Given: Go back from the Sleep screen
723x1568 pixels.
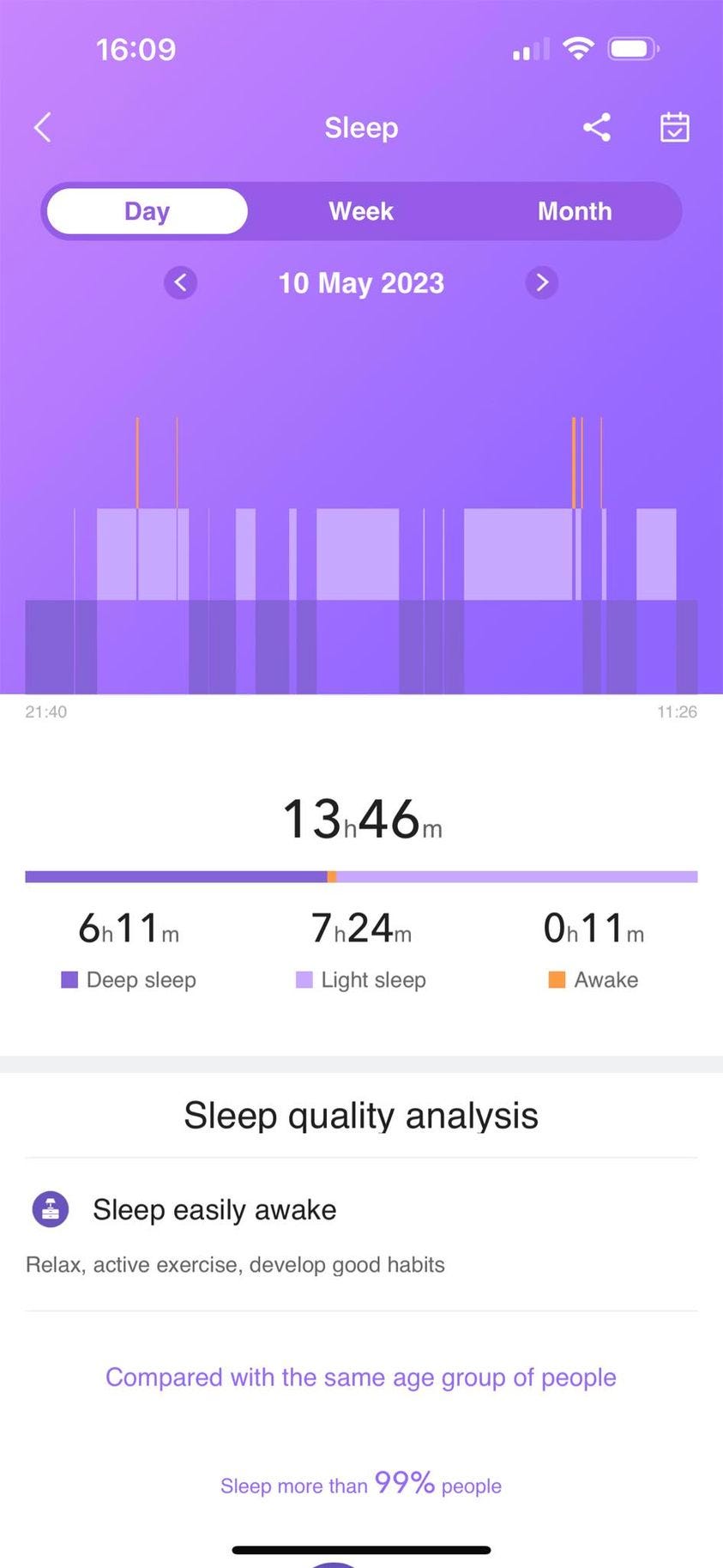Looking at the screenshot, I should 43,128.
